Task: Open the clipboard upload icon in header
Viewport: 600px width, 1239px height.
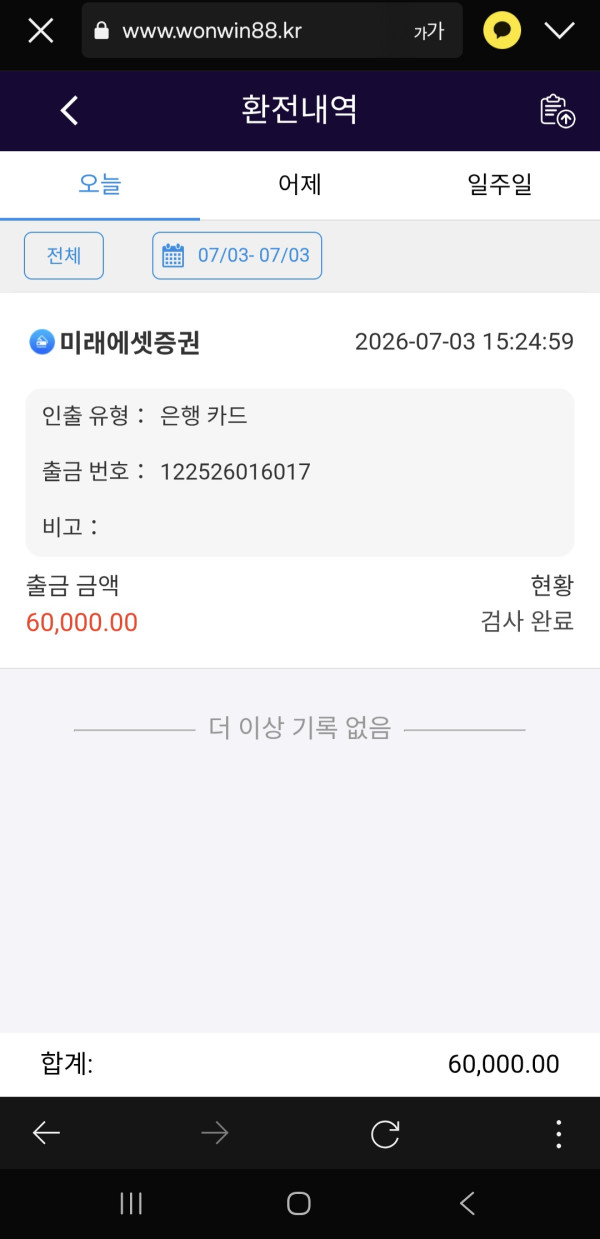Action: tap(558, 110)
